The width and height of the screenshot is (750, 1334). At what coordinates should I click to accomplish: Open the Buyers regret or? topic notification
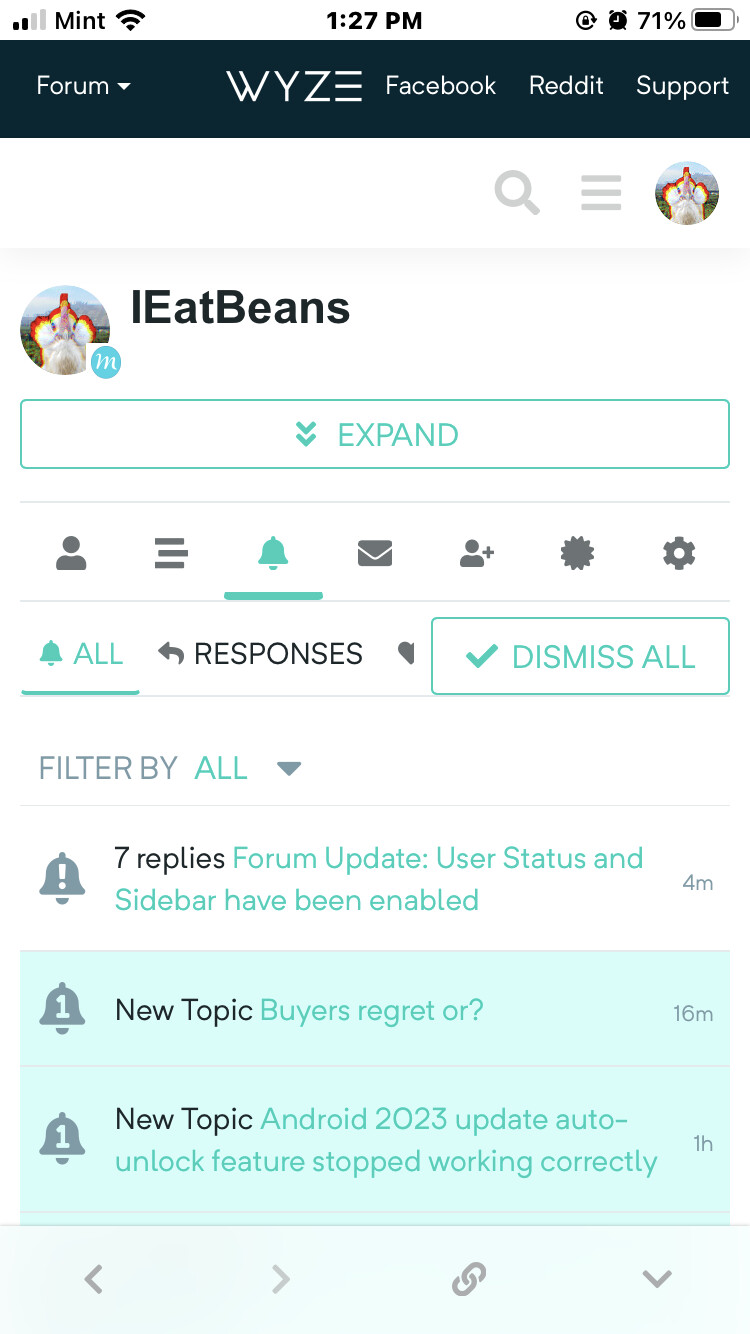click(x=371, y=1010)
